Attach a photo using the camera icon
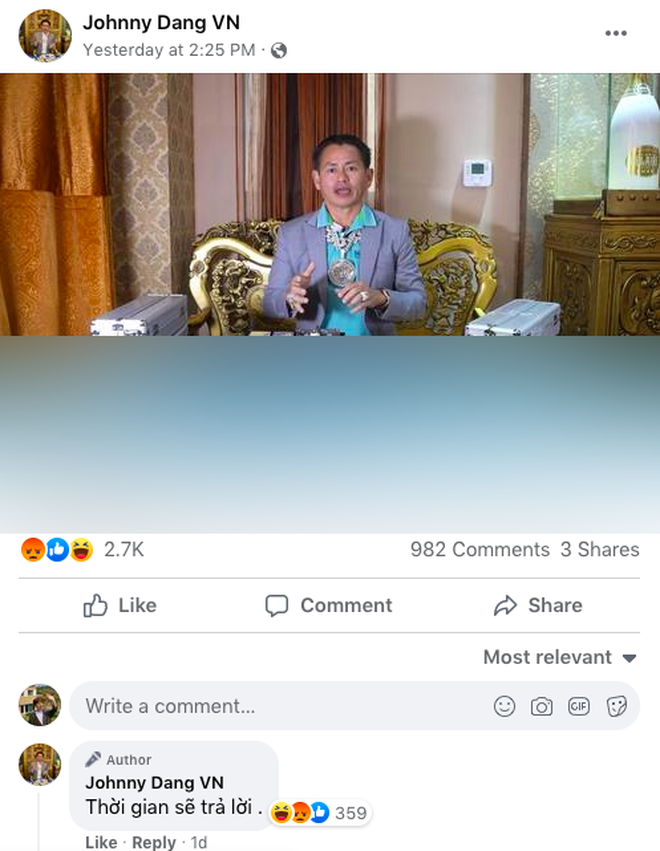Viewport: 660px width, 851px height. point(542,706)
